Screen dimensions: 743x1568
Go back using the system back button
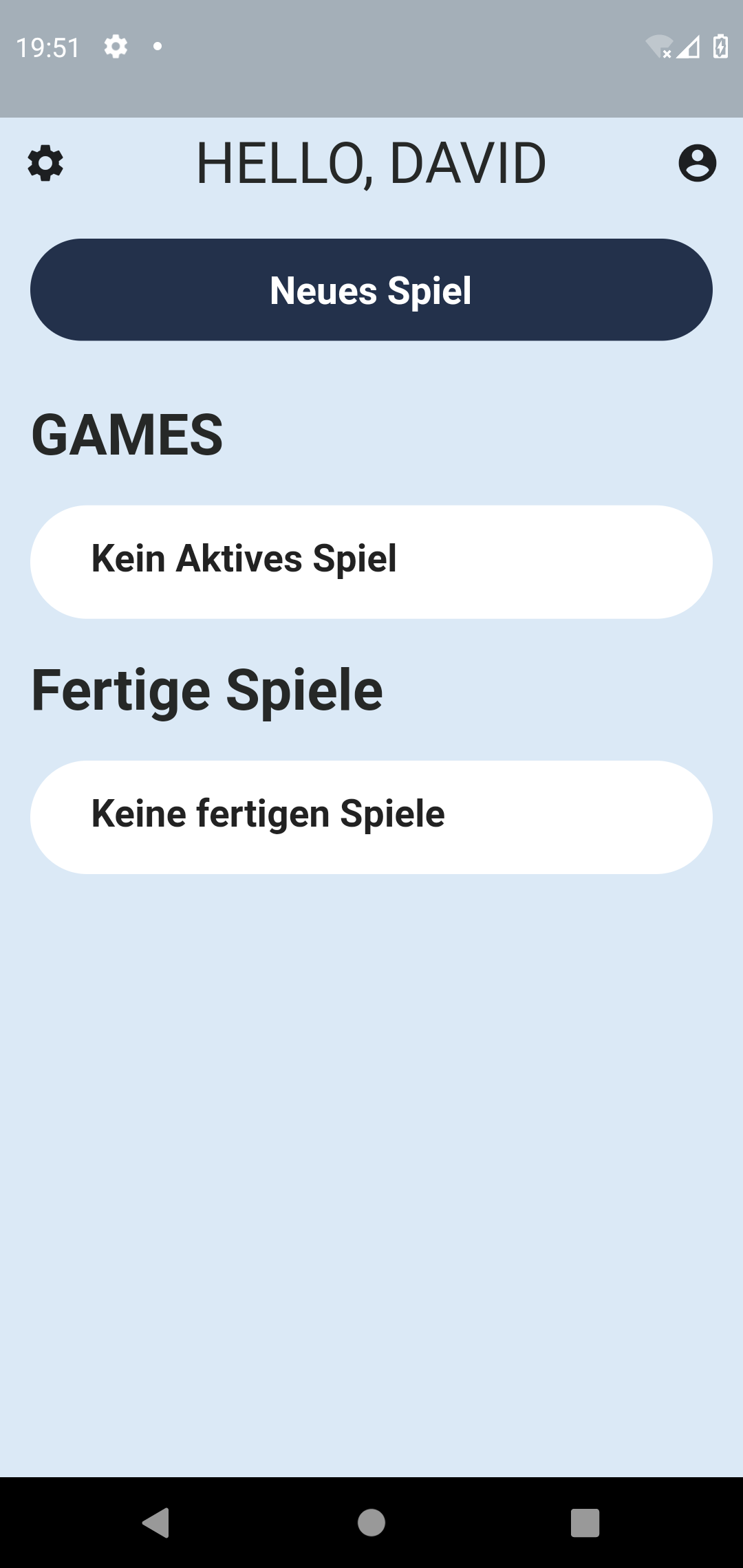click(x=156, y=1523)
